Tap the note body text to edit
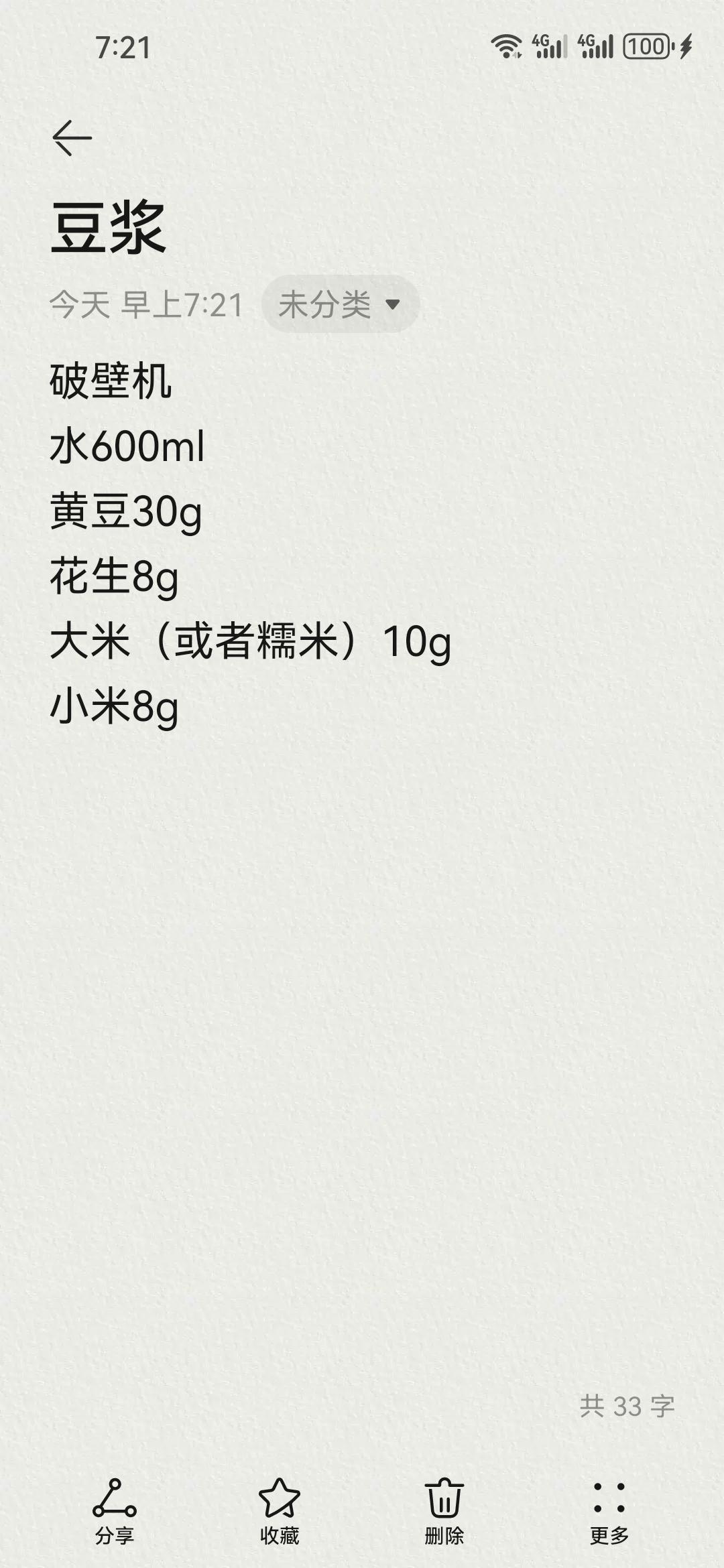The height and width of the screenshot is (1568, 724). point(250,544)
